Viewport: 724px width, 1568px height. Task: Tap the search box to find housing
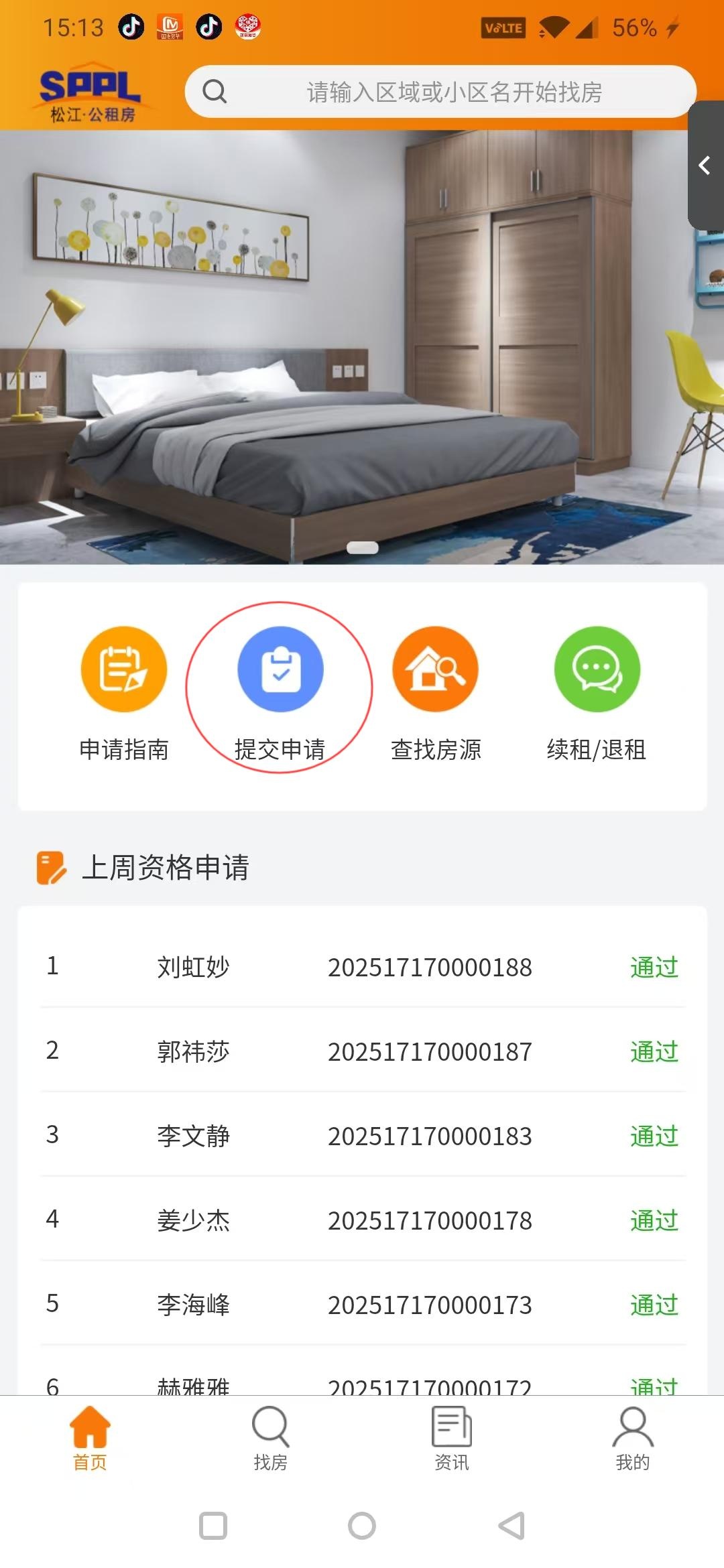(x=440, y=92)
